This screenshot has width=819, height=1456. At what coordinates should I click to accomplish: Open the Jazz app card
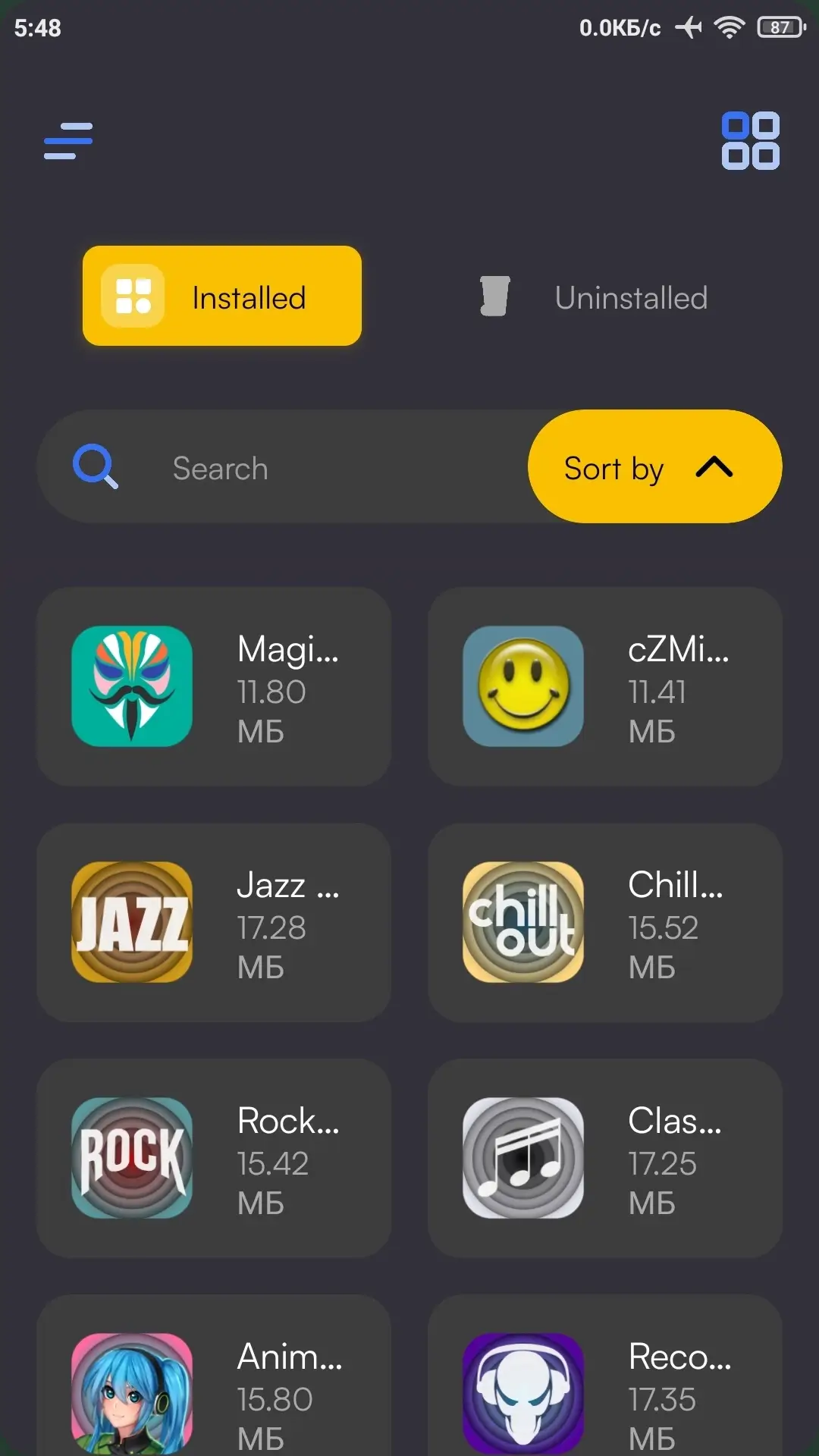pyautogui.click(x=214, y=923)
